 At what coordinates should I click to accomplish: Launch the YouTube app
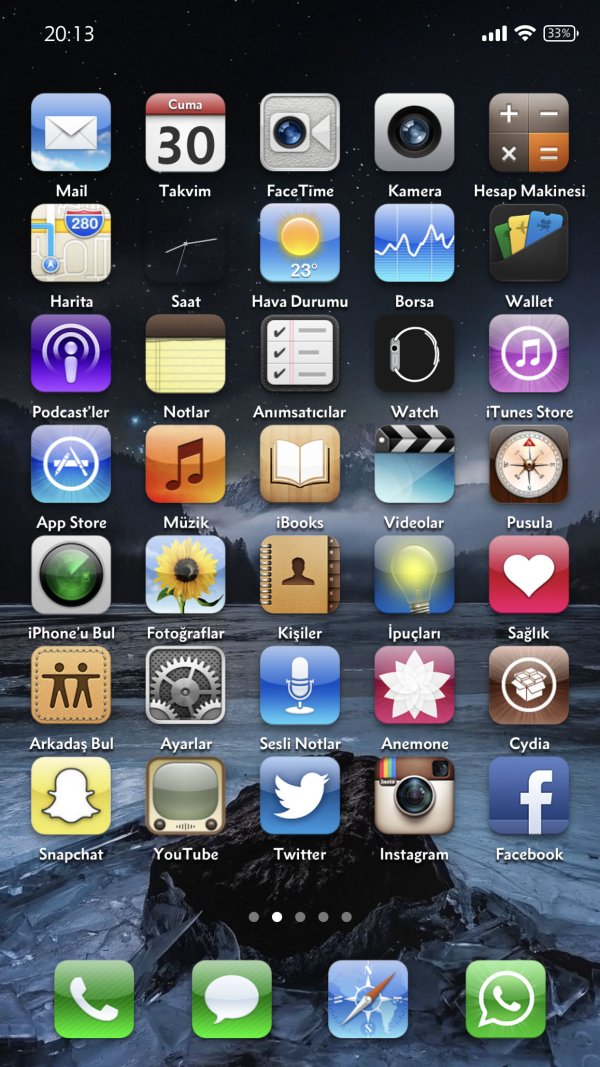(x=185, y=796)
